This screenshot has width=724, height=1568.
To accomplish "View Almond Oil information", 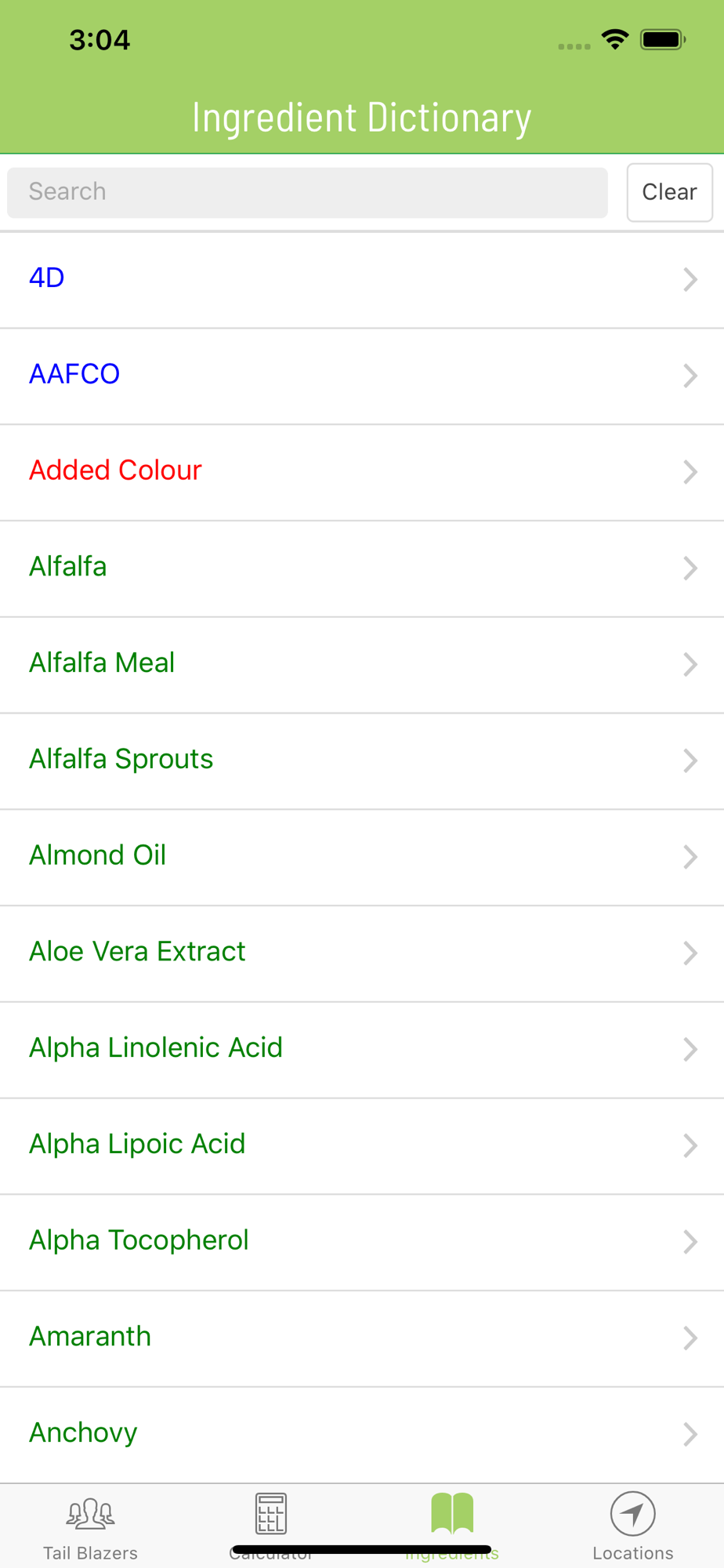I will click(362, 857).
